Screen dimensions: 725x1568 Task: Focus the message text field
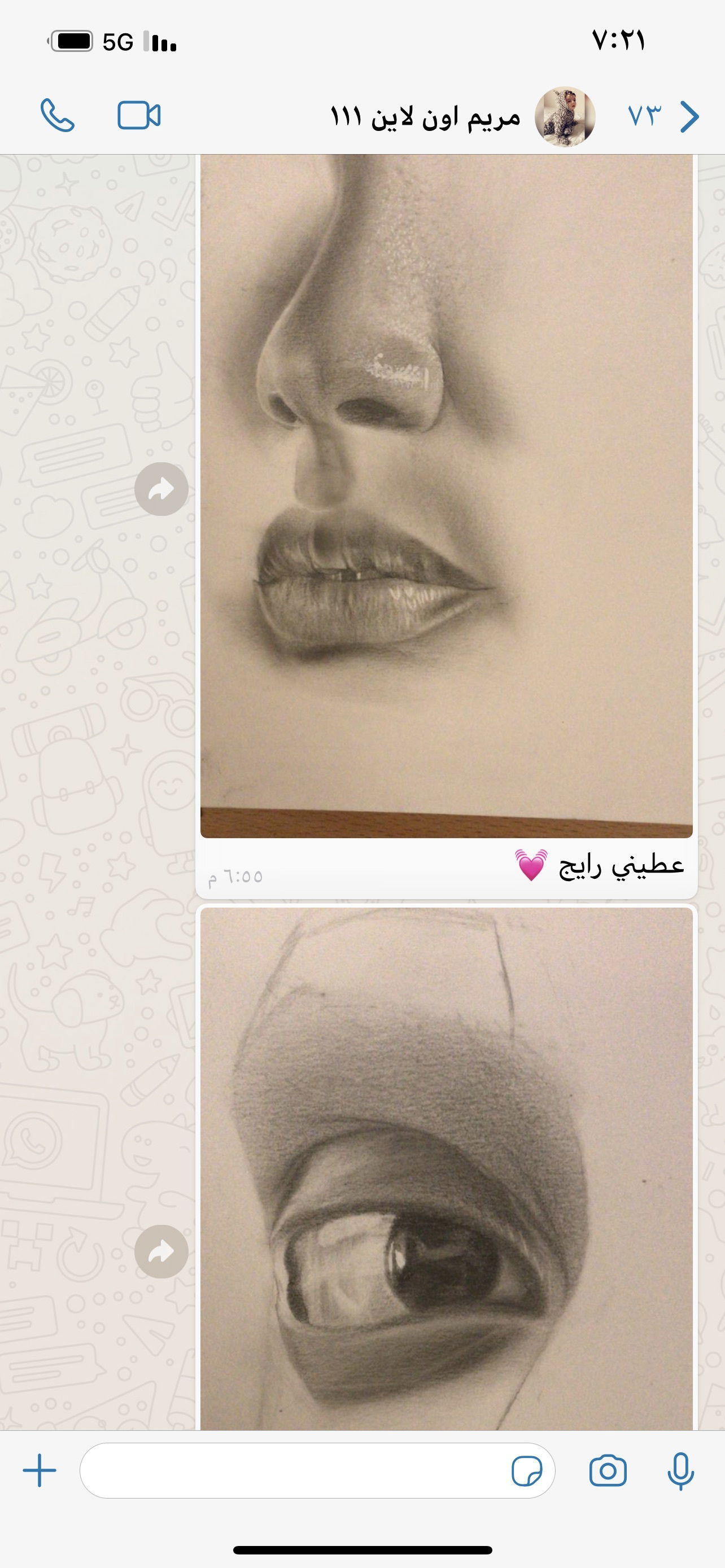[292, 1470]
